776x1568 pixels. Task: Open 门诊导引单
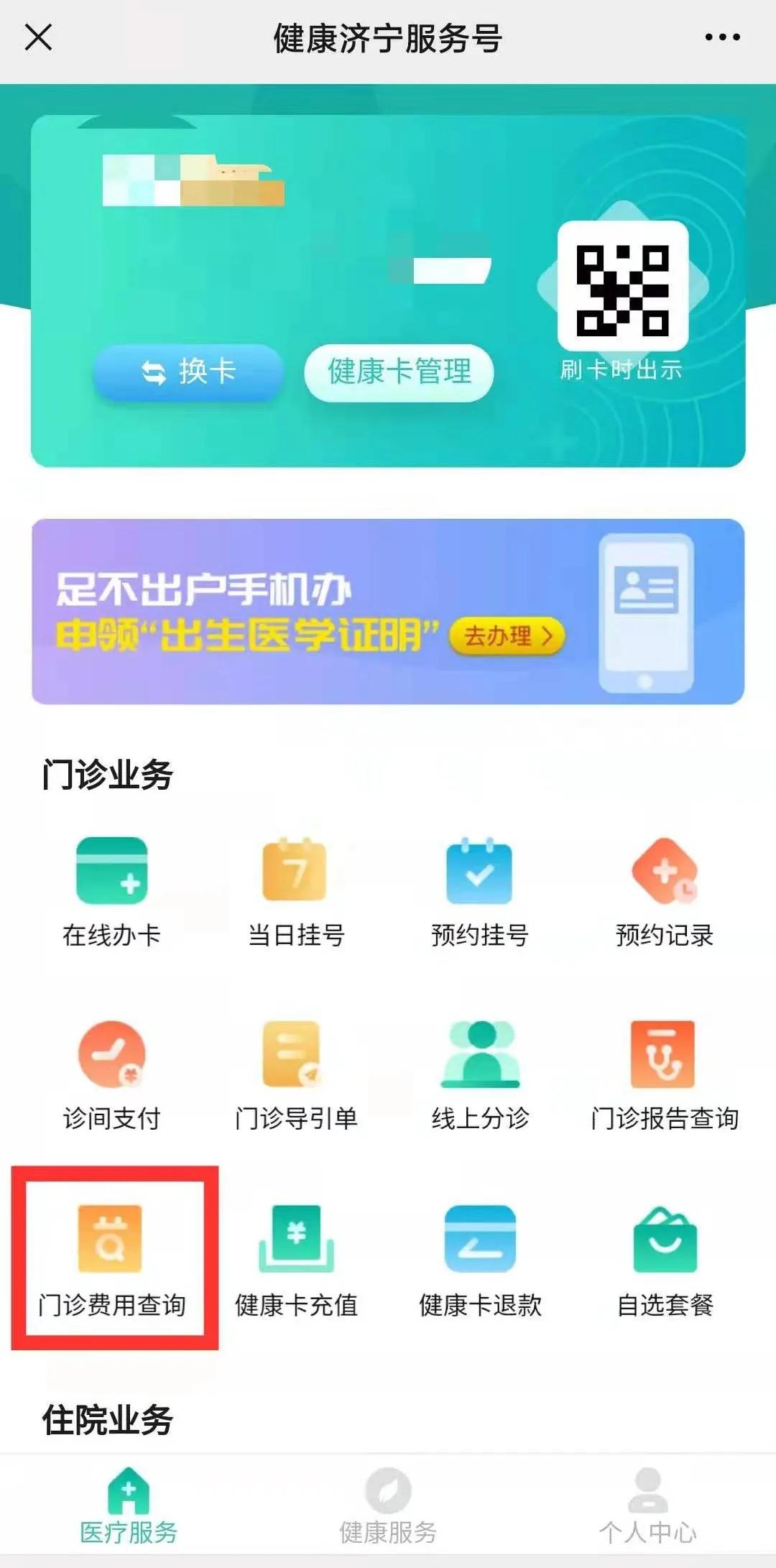[295, 1074]
